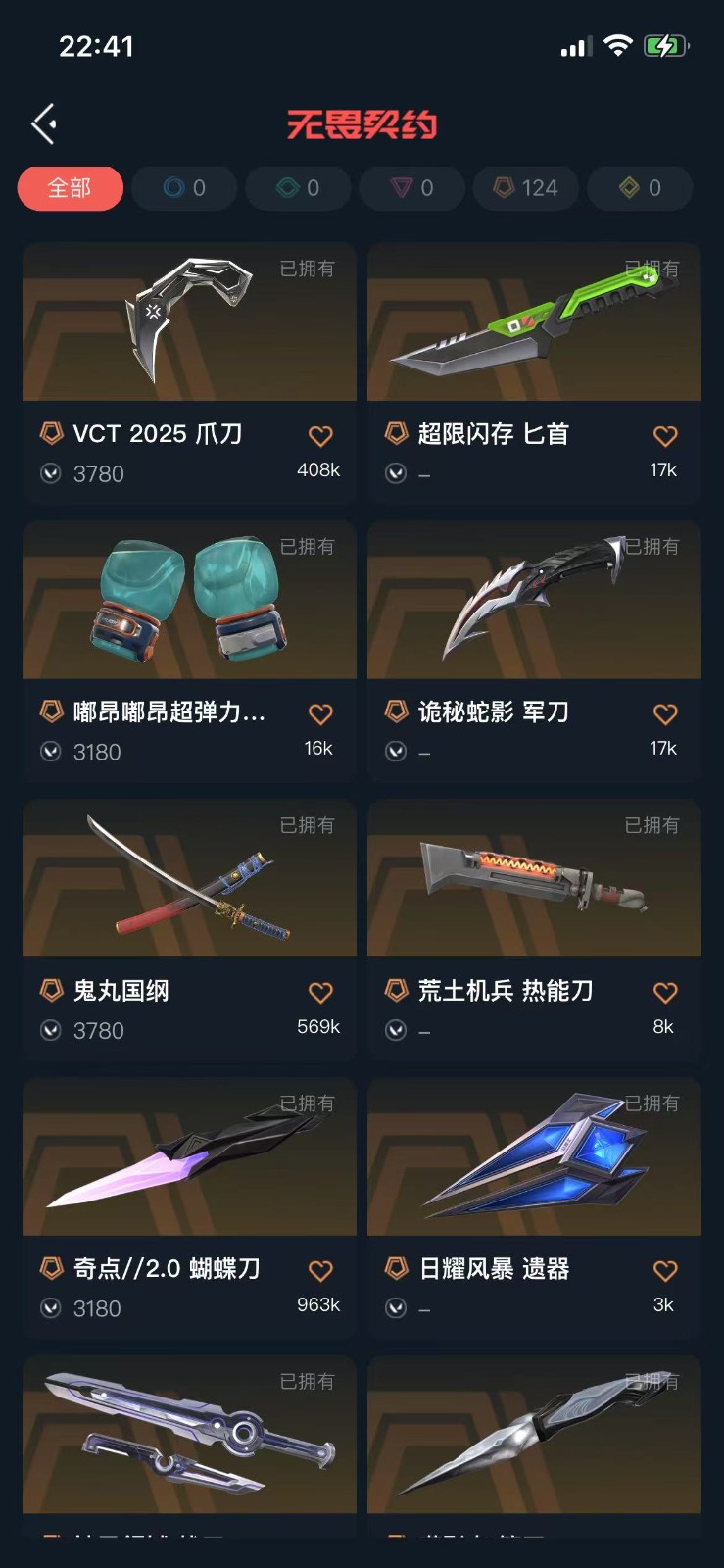Go back using the top-left arrow
Screen dimensions: 724x1568
pyautogui.click(x=44, y=124)
